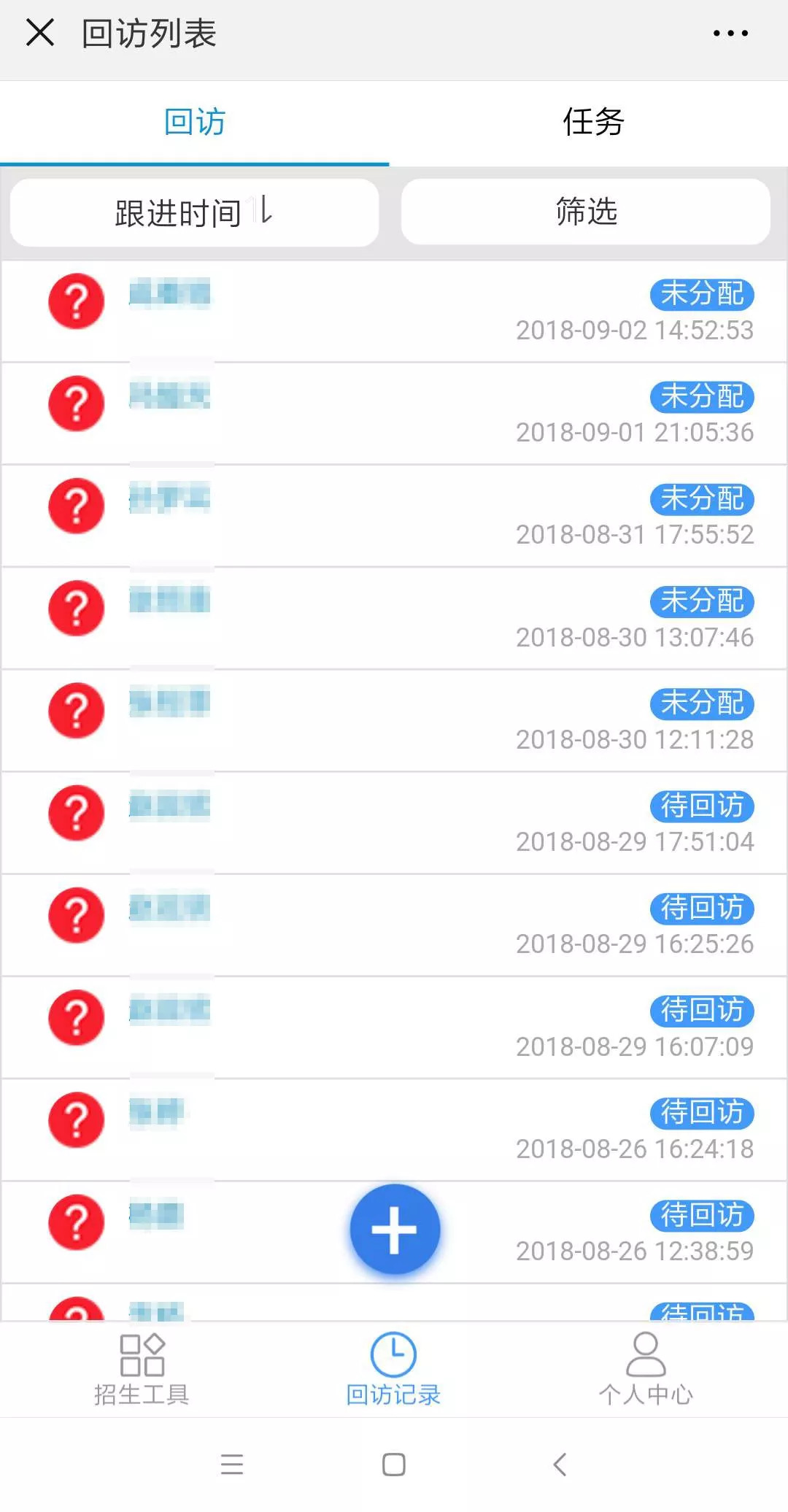Tap the blue plus button to add a record

[394, 1230]
